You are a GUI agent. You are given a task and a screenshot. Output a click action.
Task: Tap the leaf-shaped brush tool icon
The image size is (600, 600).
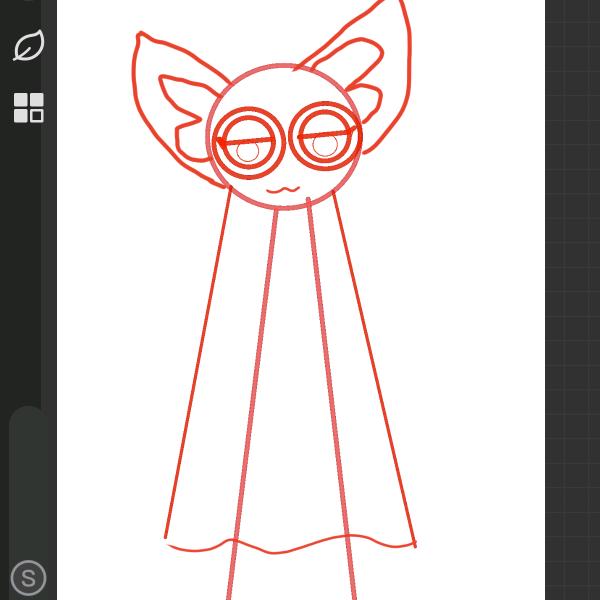[x=28, y=45]
